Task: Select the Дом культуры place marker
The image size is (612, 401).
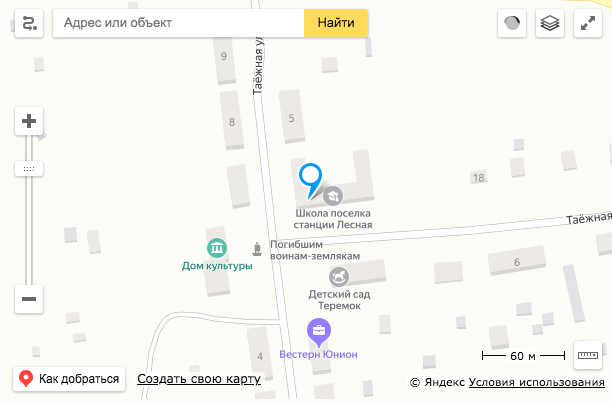Action: [216, 247]
